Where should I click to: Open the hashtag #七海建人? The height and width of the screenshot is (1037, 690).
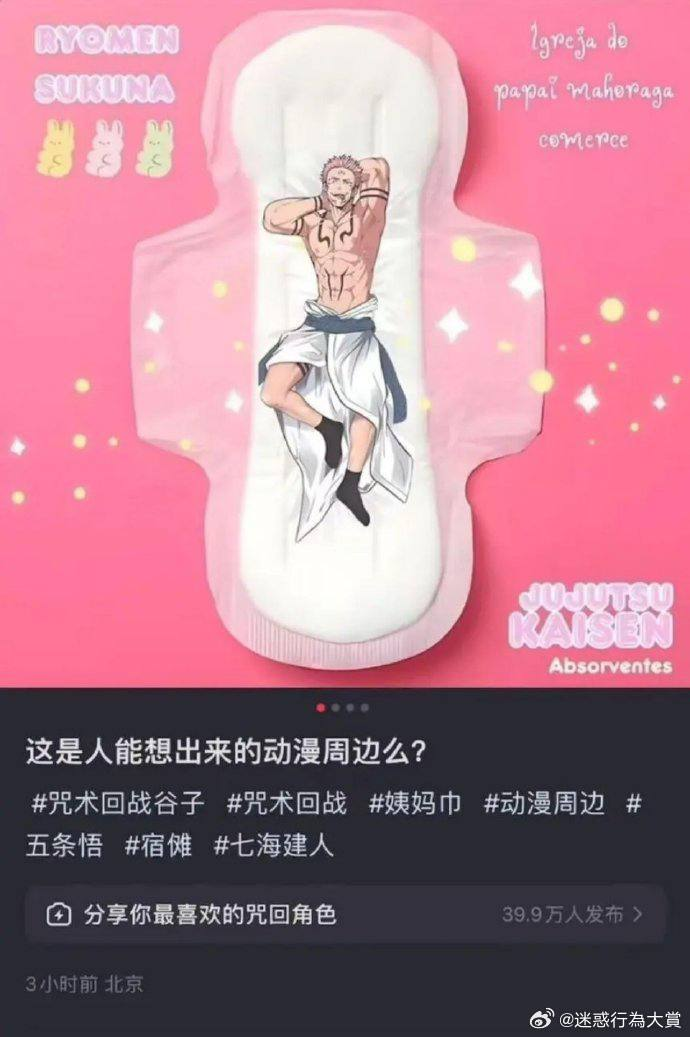click(x=274, y=846)
